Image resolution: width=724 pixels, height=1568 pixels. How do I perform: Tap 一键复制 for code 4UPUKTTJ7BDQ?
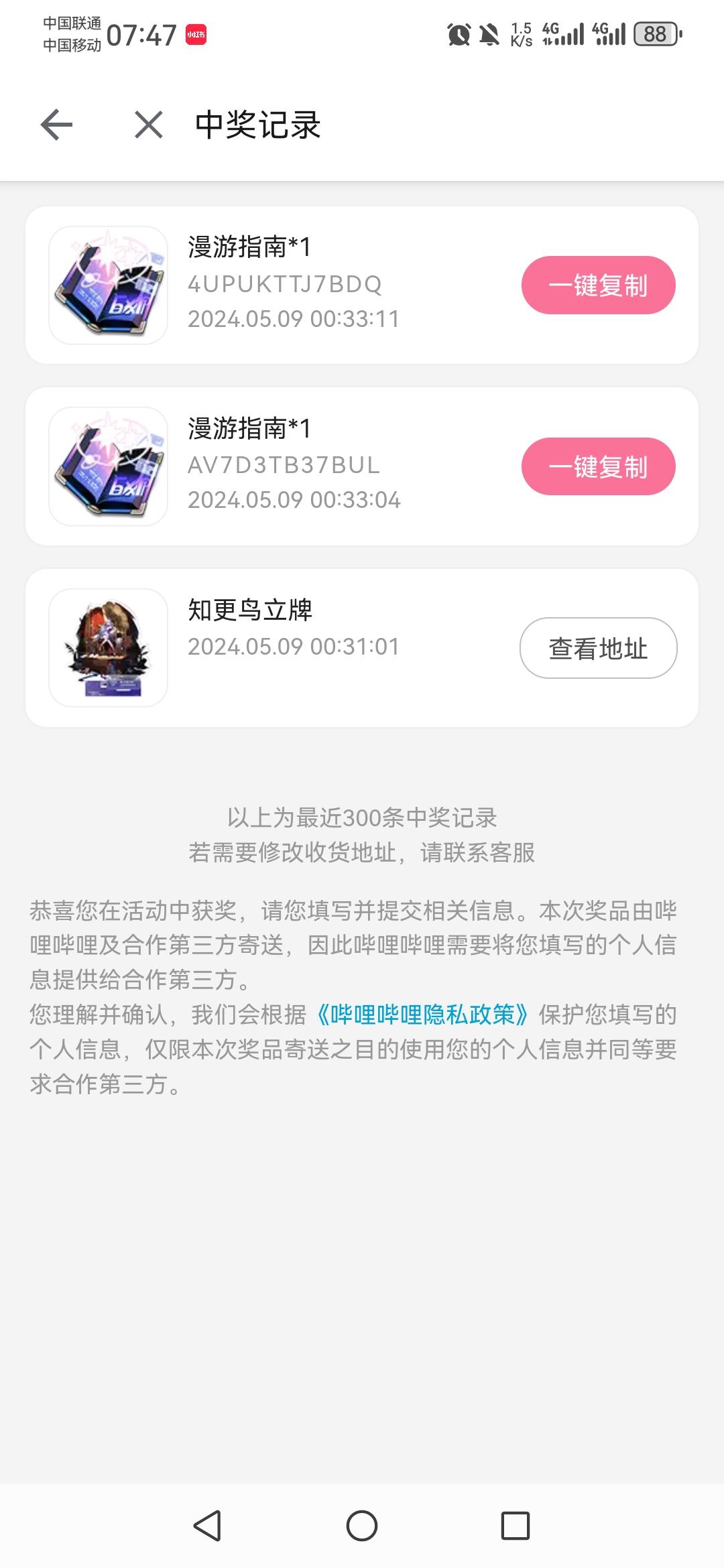(599, 284)
